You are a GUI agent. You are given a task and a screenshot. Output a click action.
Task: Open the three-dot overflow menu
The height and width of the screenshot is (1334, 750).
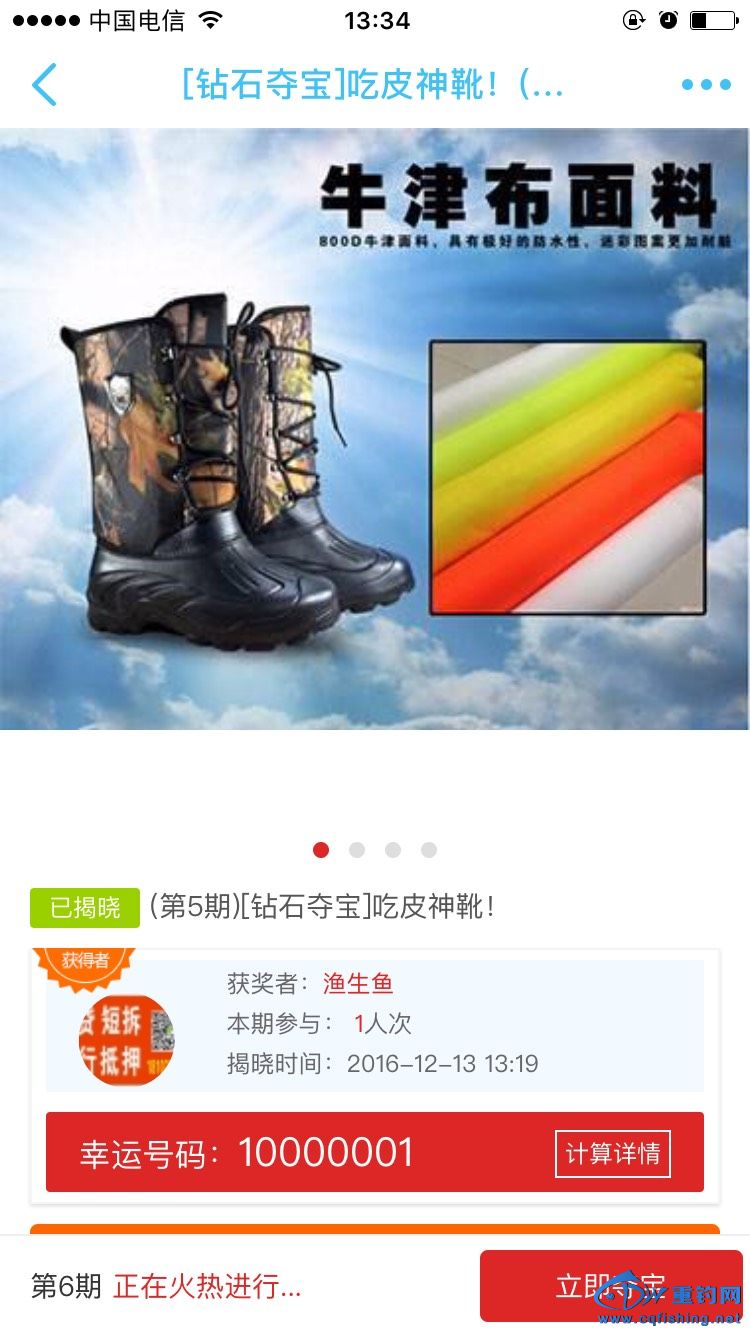(x=706, y=85)
